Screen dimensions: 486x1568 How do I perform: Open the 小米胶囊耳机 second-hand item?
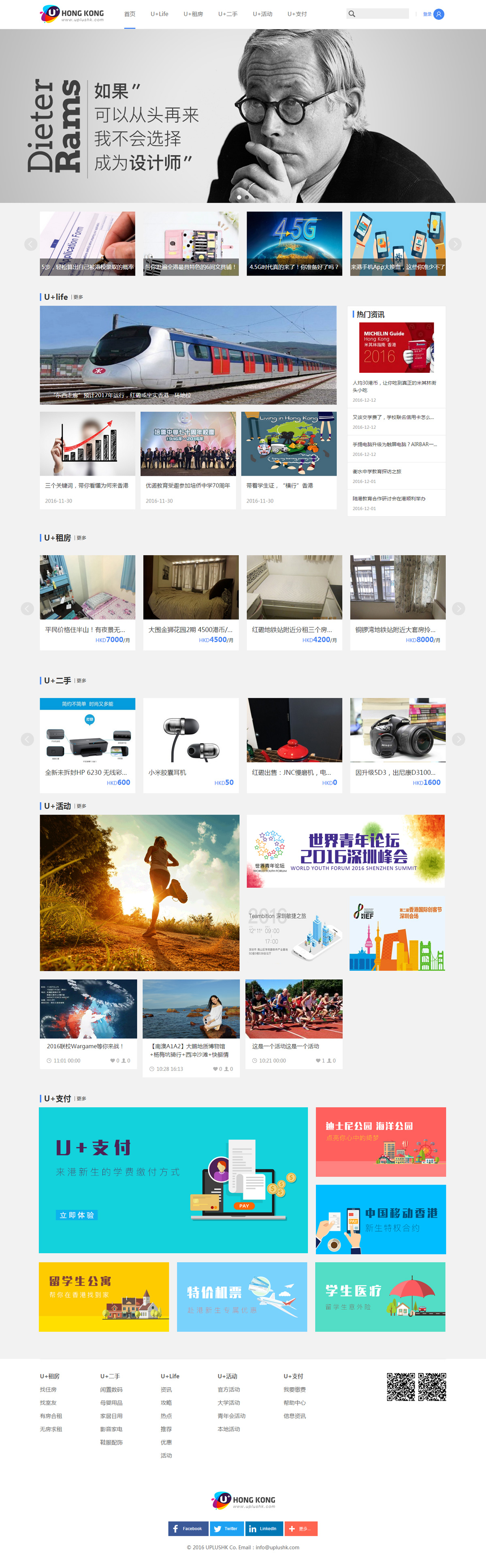tap(190, 744)
